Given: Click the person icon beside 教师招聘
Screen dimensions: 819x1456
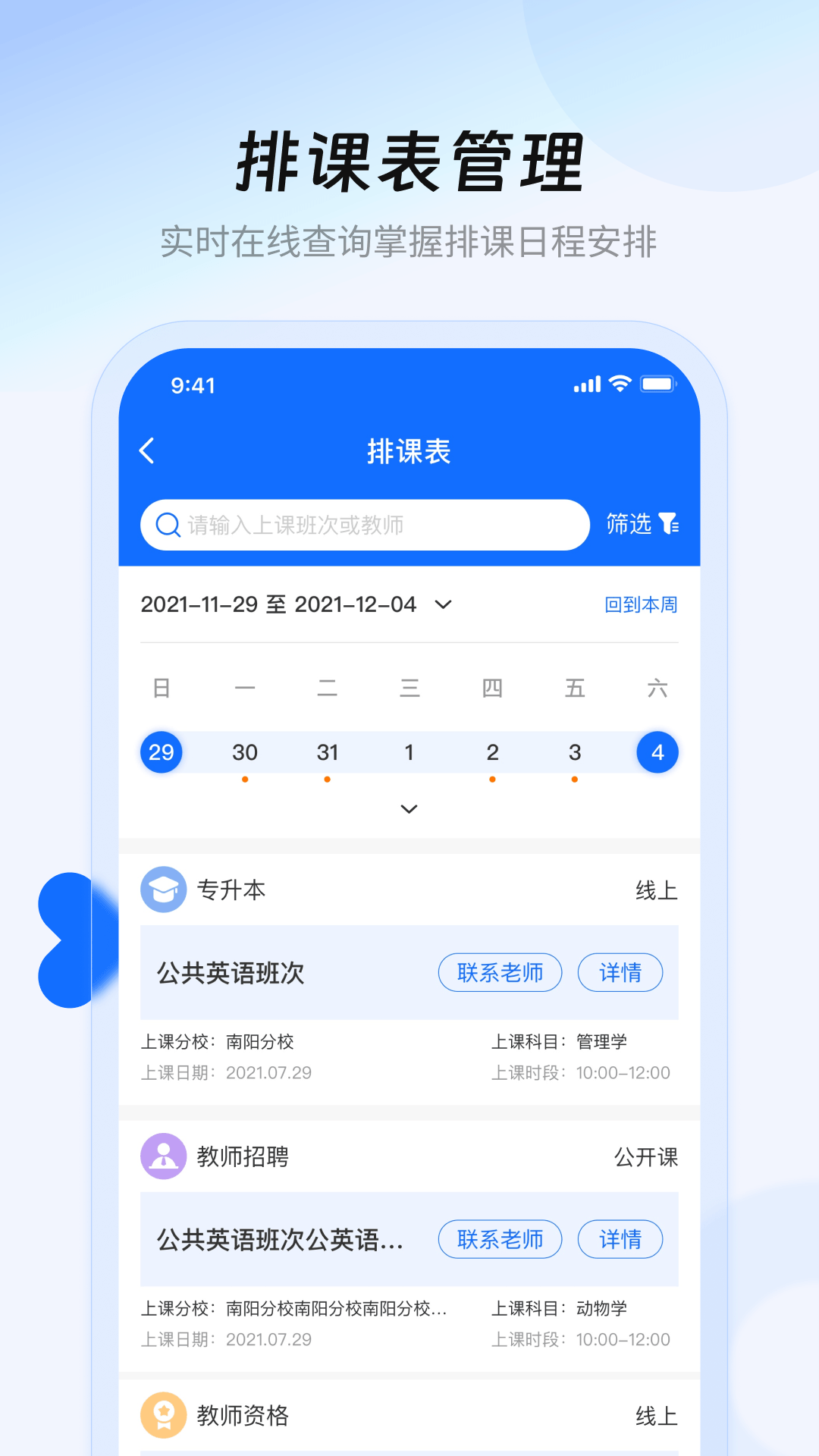Looking at the screenshot, I should click(162, 1156).
